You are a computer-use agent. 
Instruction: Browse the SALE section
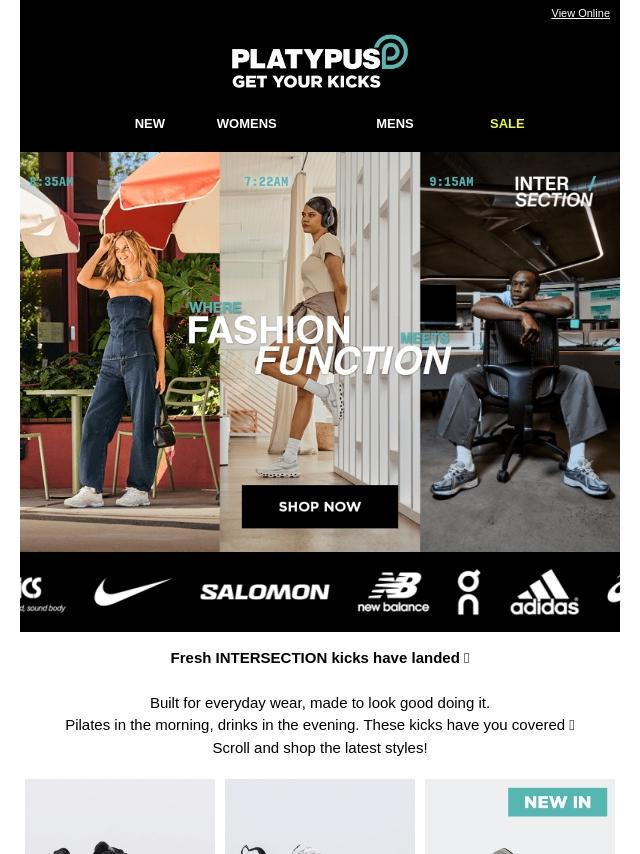coord(507,124)
